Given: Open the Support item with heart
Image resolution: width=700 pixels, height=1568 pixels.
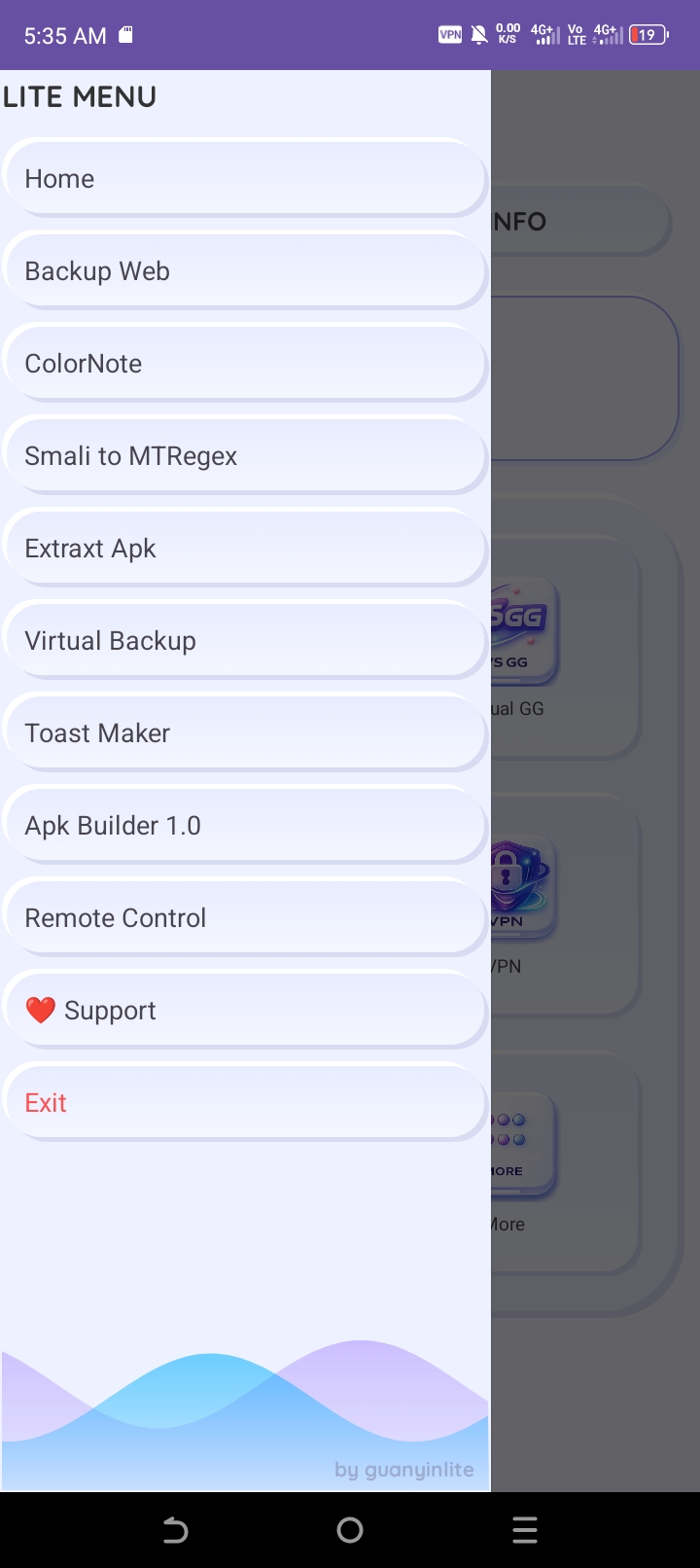Looking at the screenshot, I should 243,1011.
